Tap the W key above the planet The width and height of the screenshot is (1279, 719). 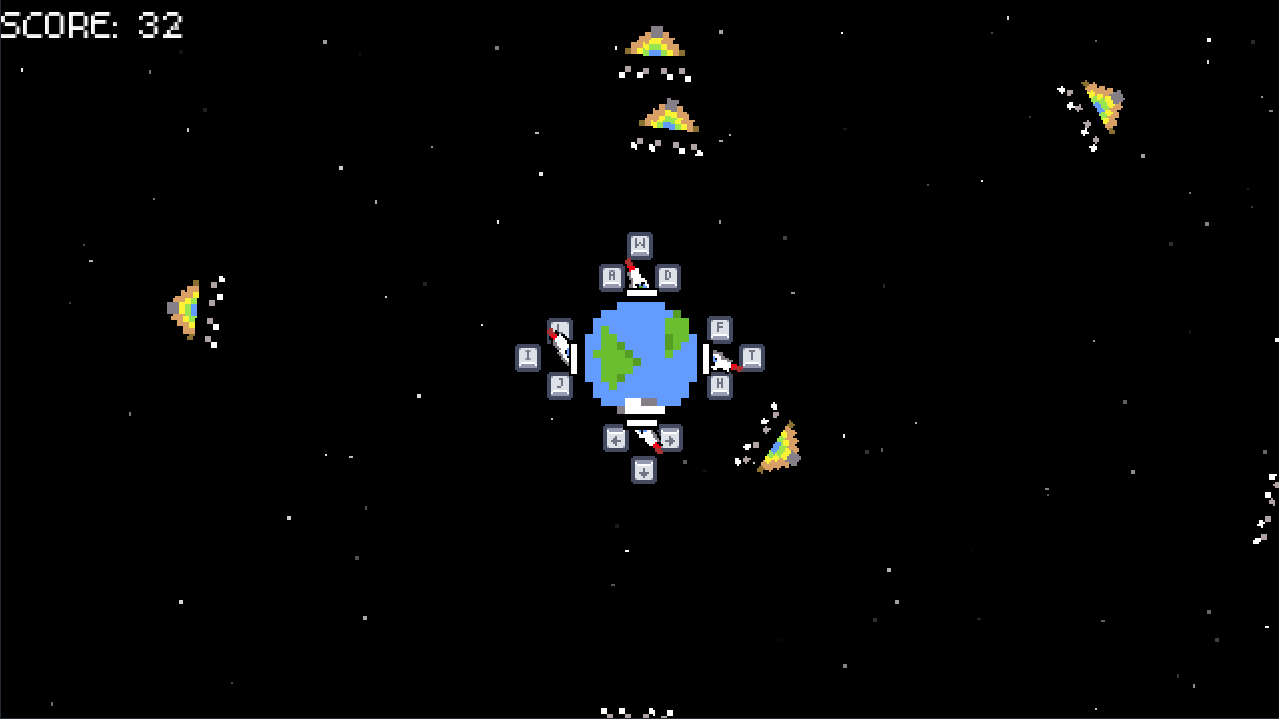coord(640,245)
